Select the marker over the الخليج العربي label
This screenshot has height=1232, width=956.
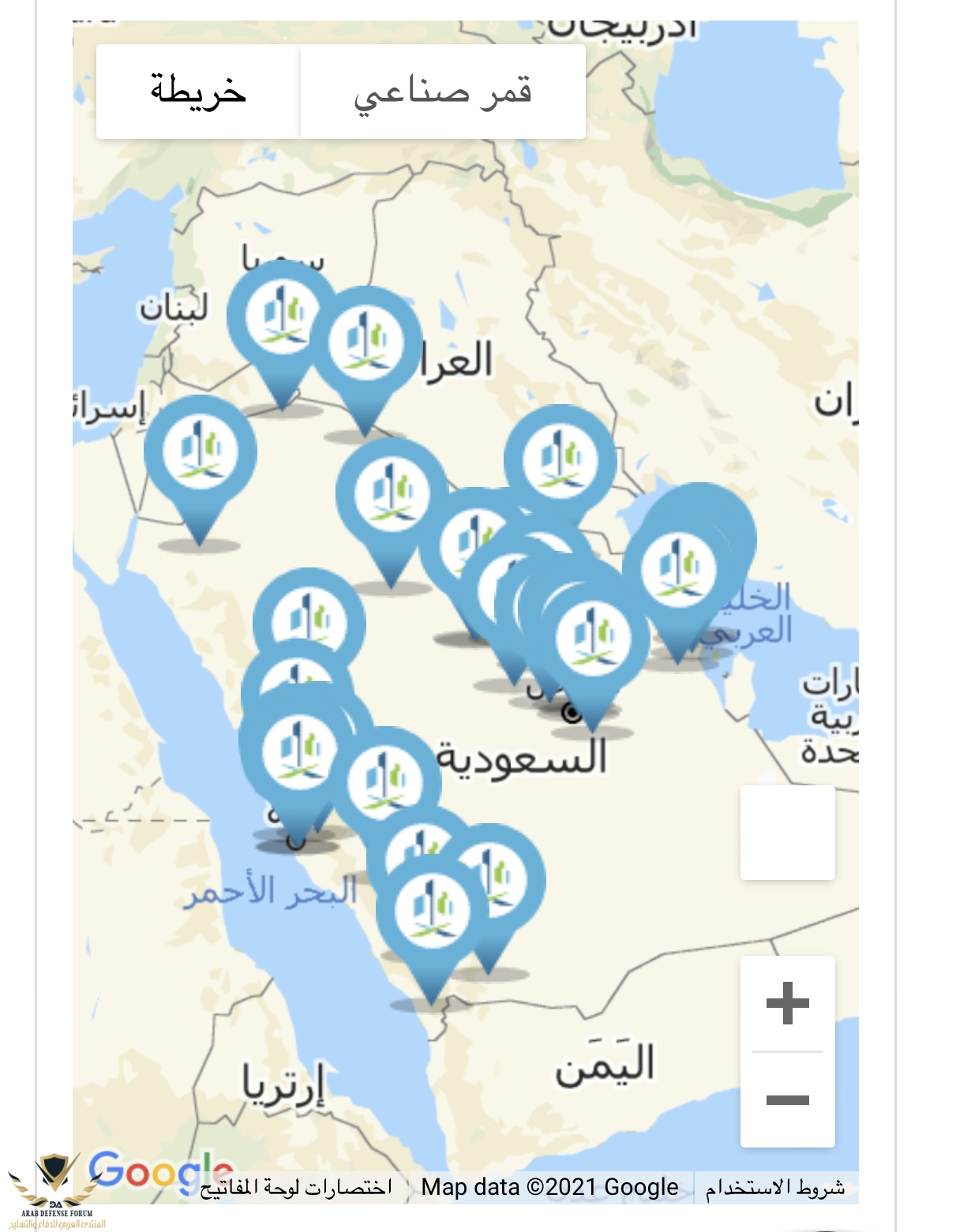677,570
